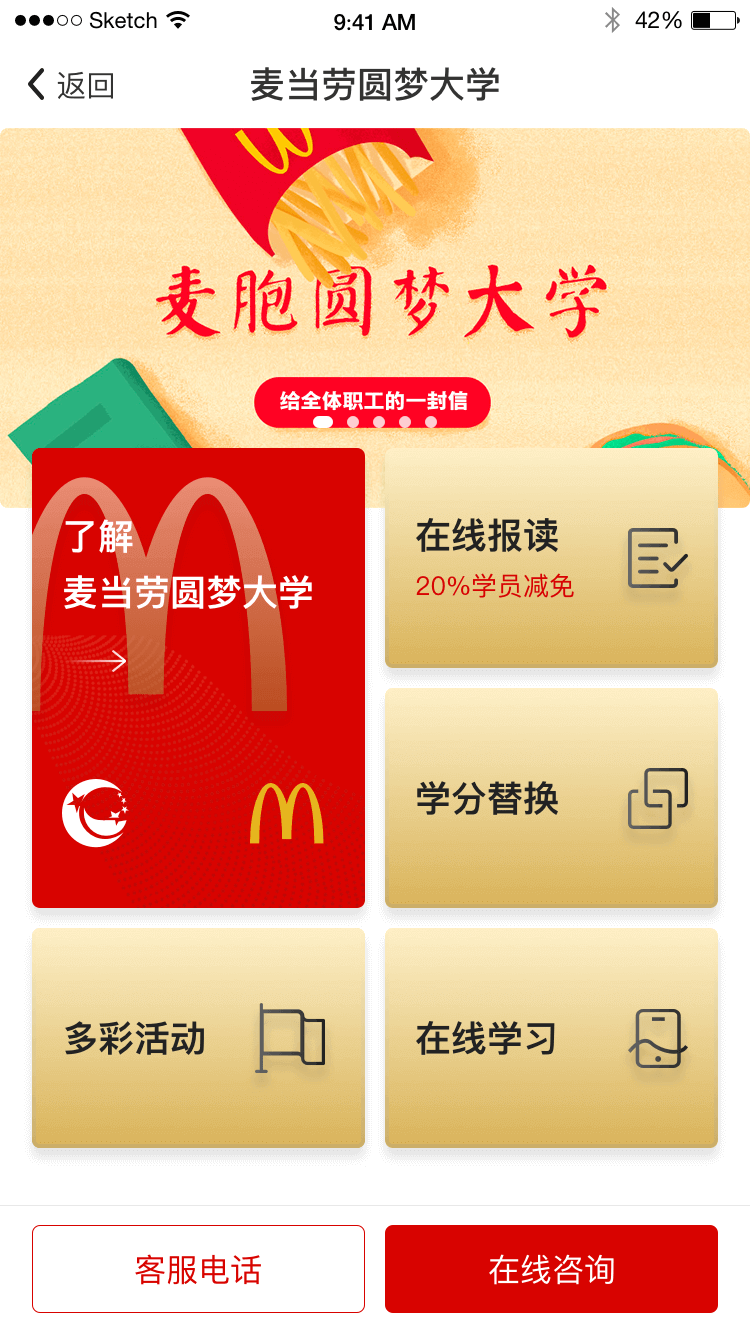The image size is (750, 1334).
Task: Open the 给全体职工的一封信 banner button
Action: point(372,400)
